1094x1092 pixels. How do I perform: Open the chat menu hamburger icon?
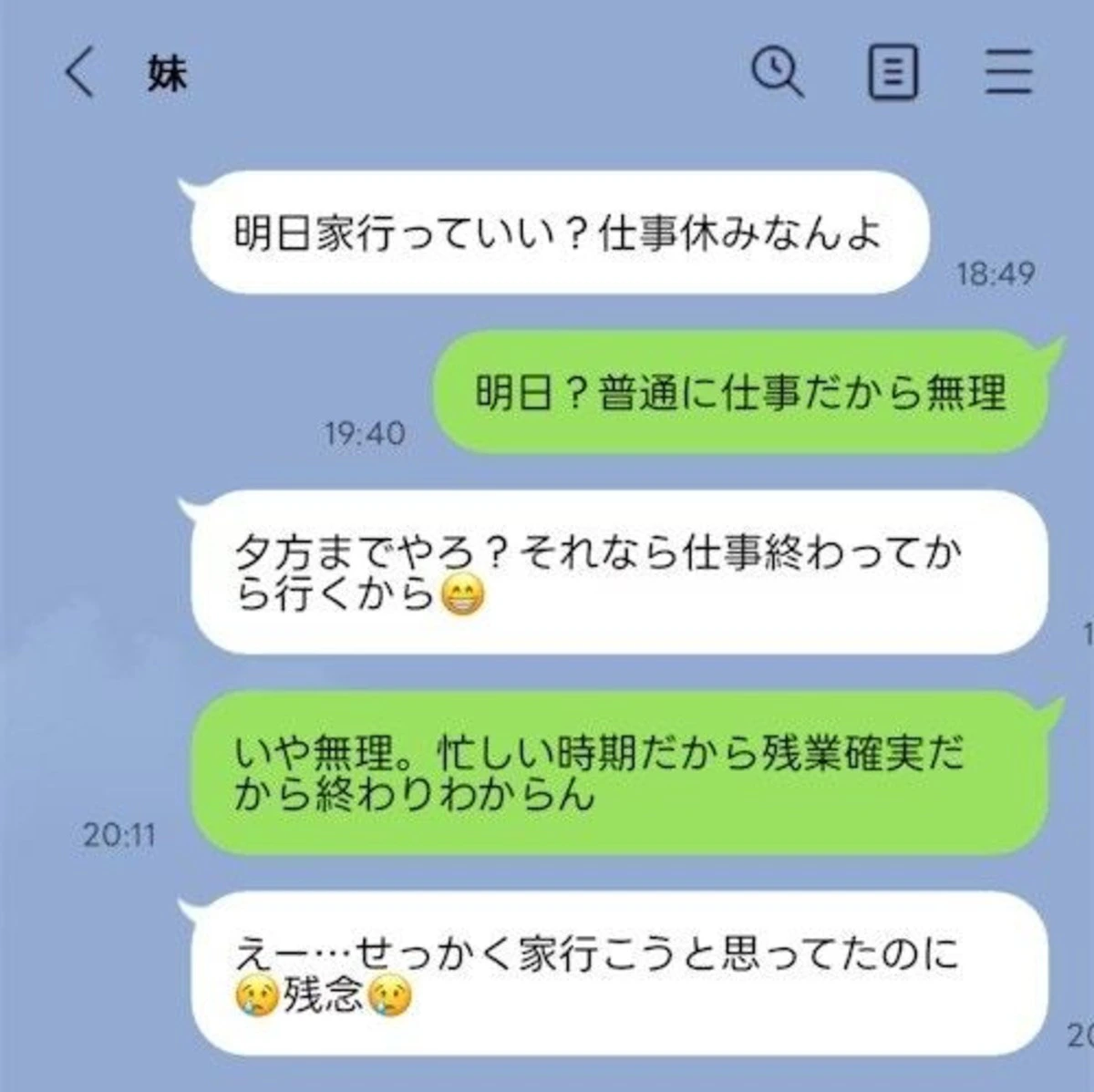(1008, 73)
